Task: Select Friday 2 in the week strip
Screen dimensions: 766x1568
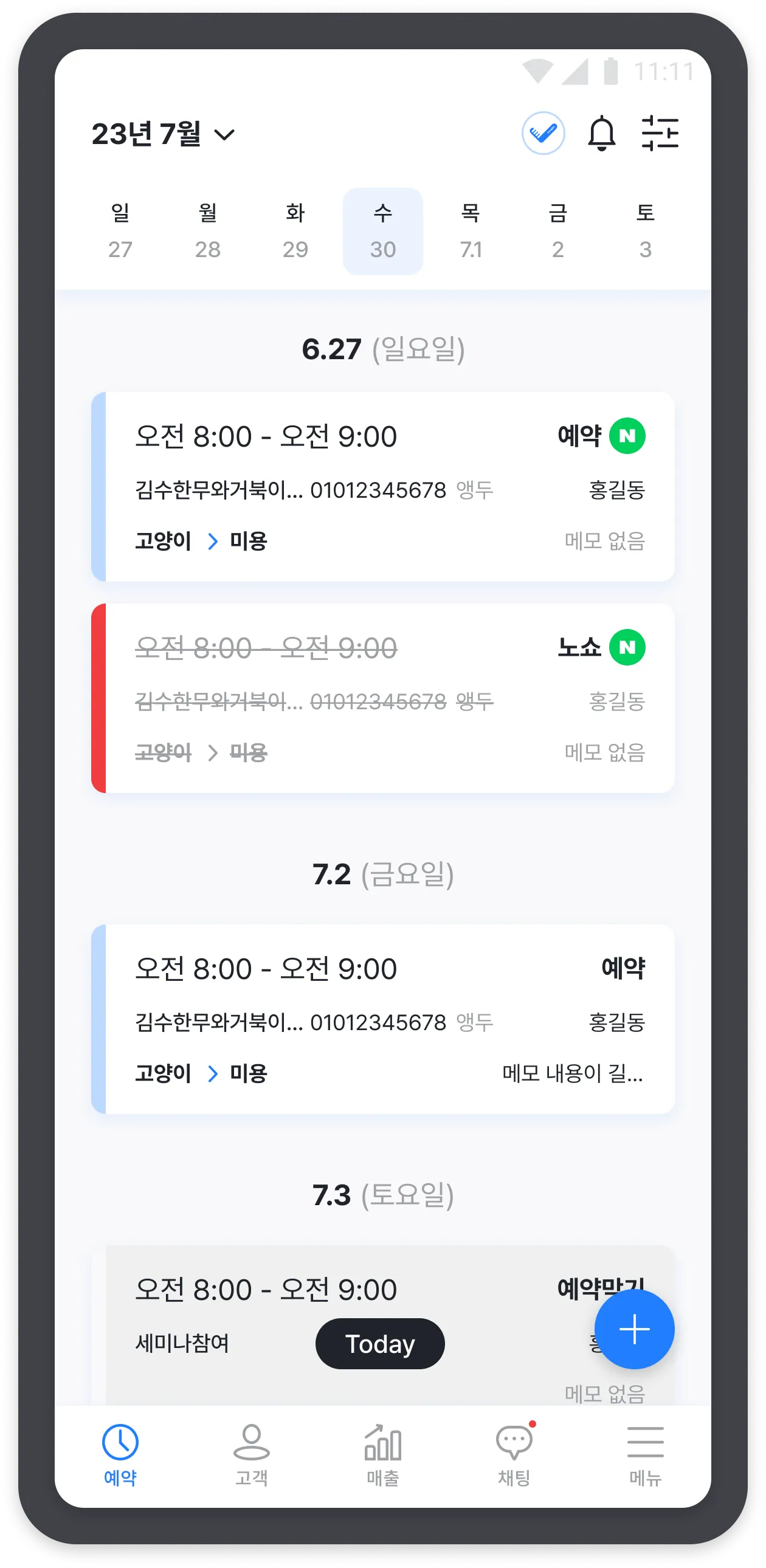Action: click(557, 232)
